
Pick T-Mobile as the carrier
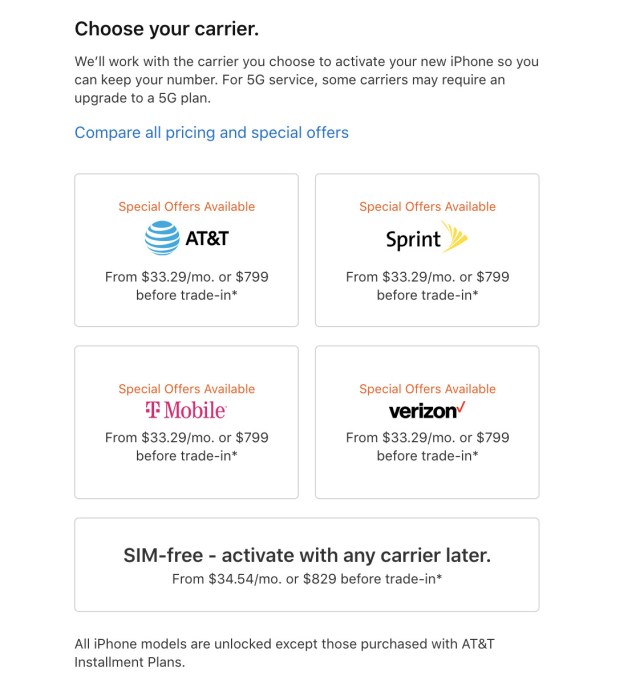tap(186, 422)
